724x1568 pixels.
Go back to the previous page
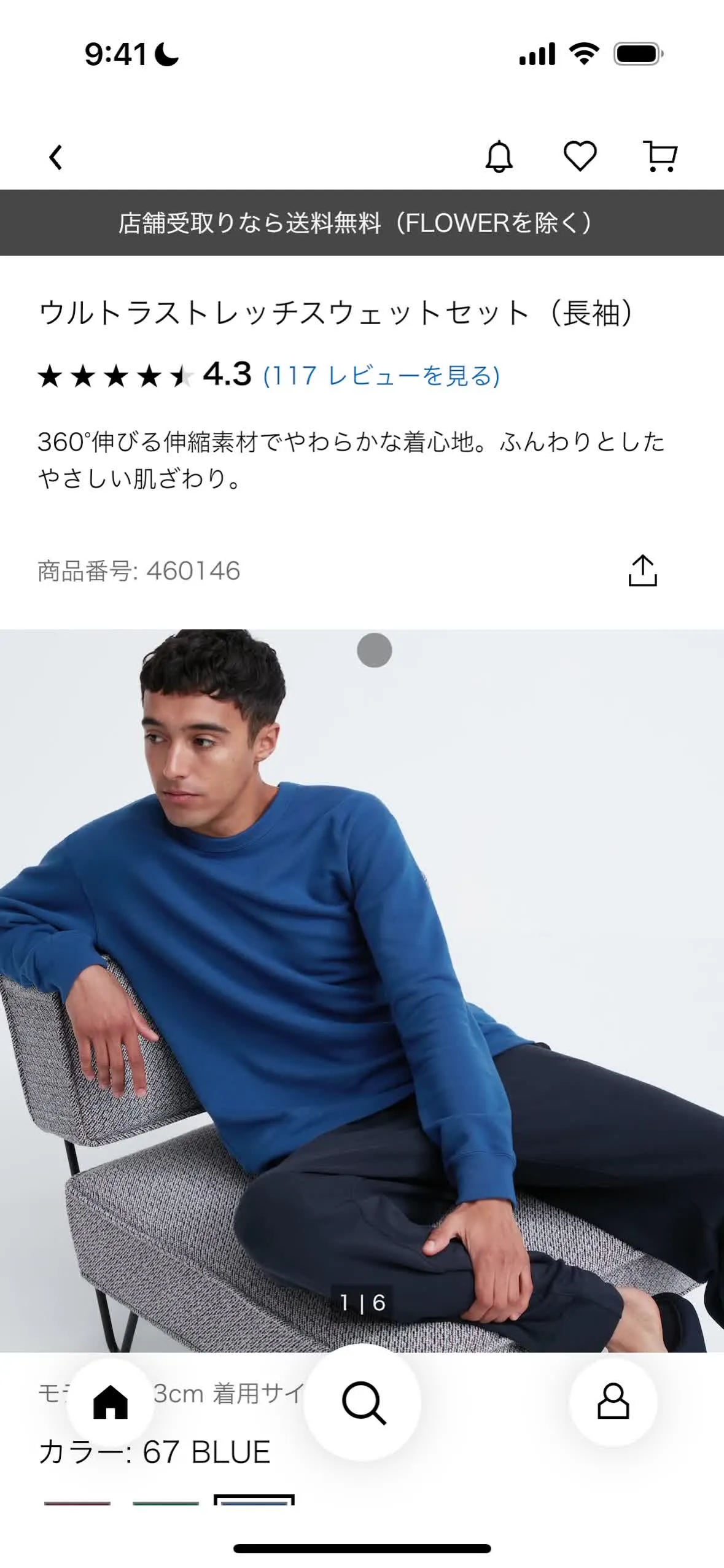[x=56, y=157]
